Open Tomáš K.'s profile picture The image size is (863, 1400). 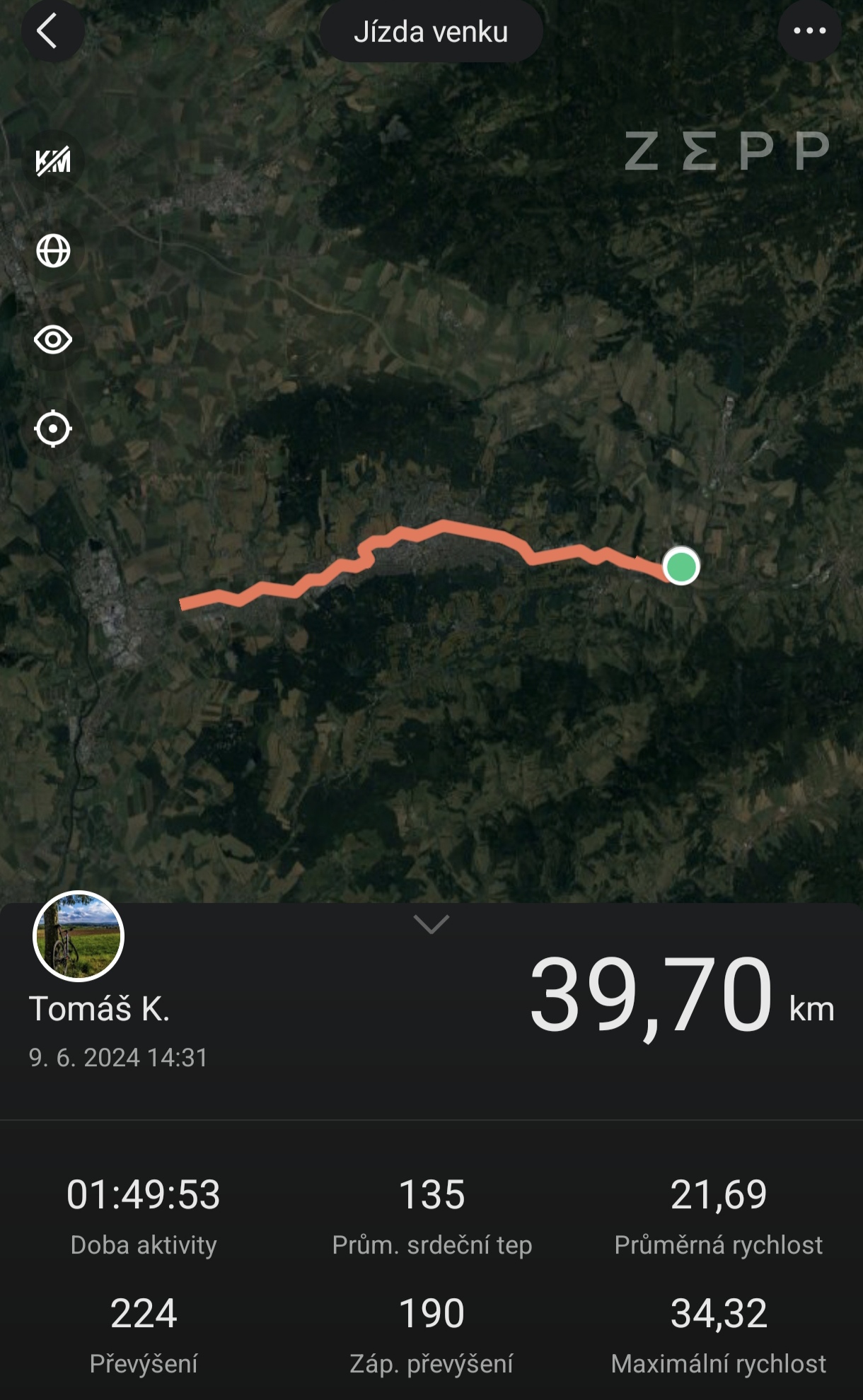(79, 936)
